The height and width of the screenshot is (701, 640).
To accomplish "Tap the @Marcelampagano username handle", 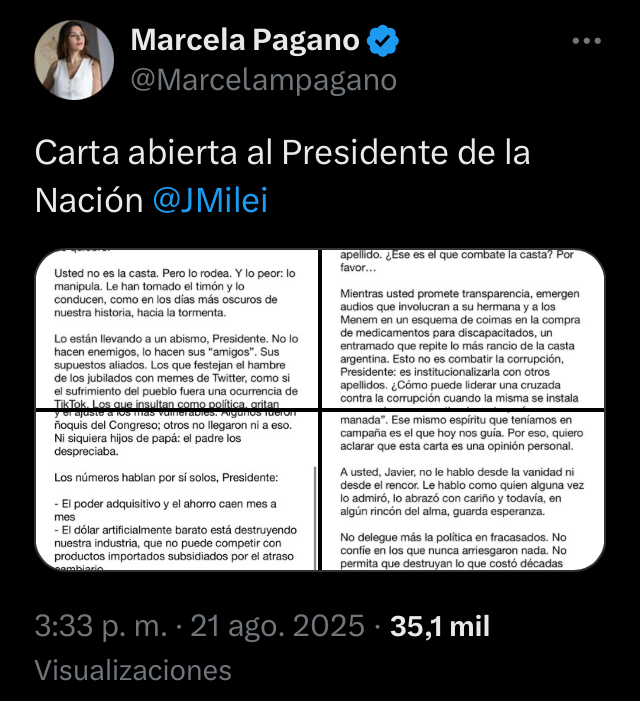I will pos(264,80).
